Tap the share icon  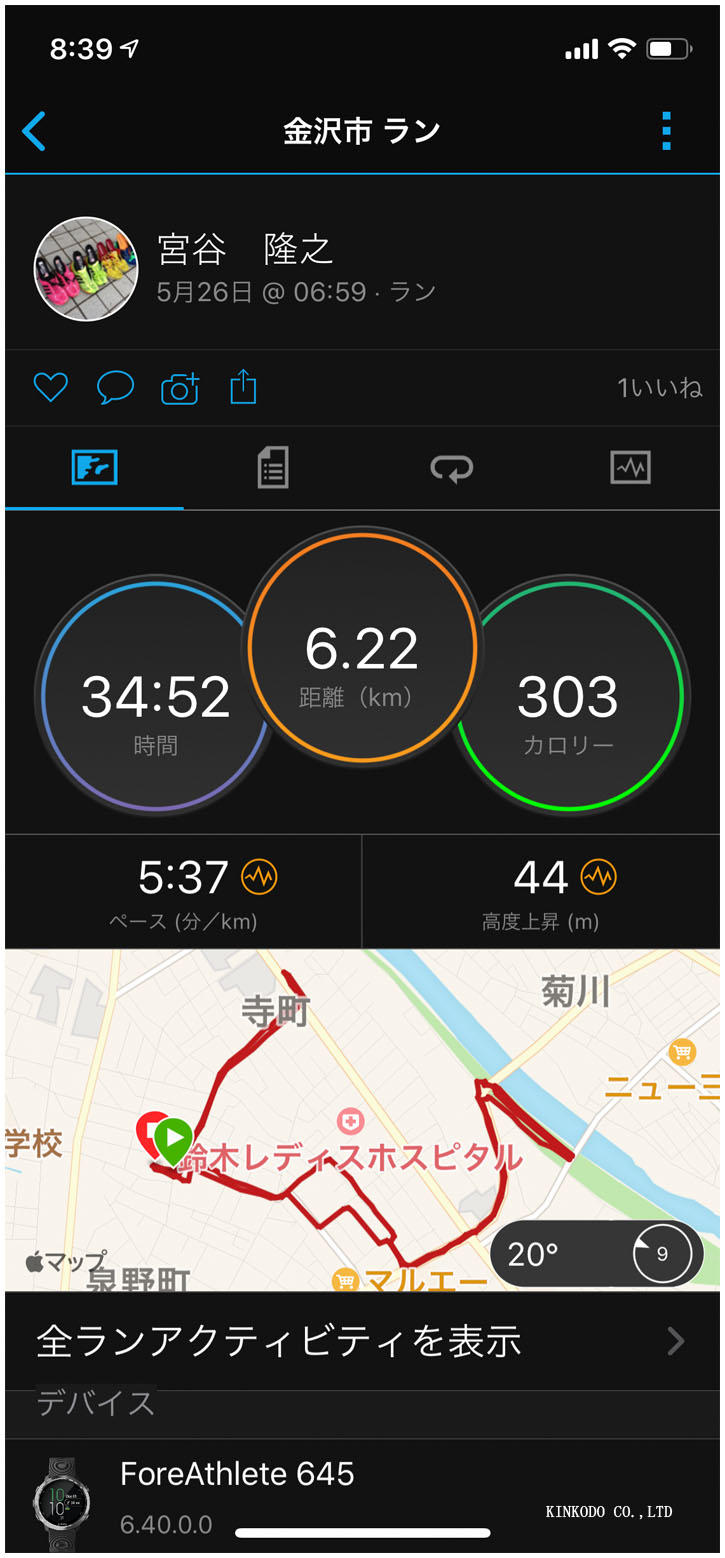(242, 386)
